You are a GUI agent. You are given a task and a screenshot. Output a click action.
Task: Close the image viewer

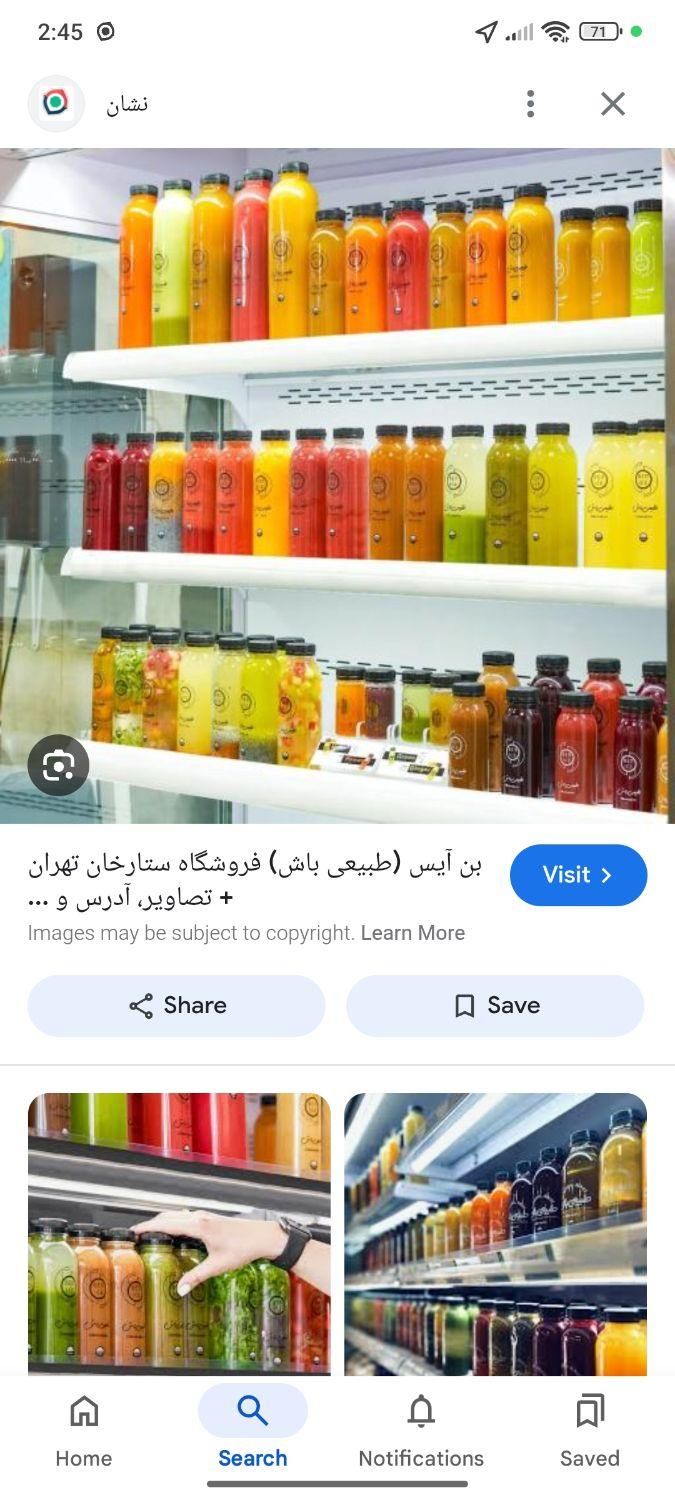(612, 103)
